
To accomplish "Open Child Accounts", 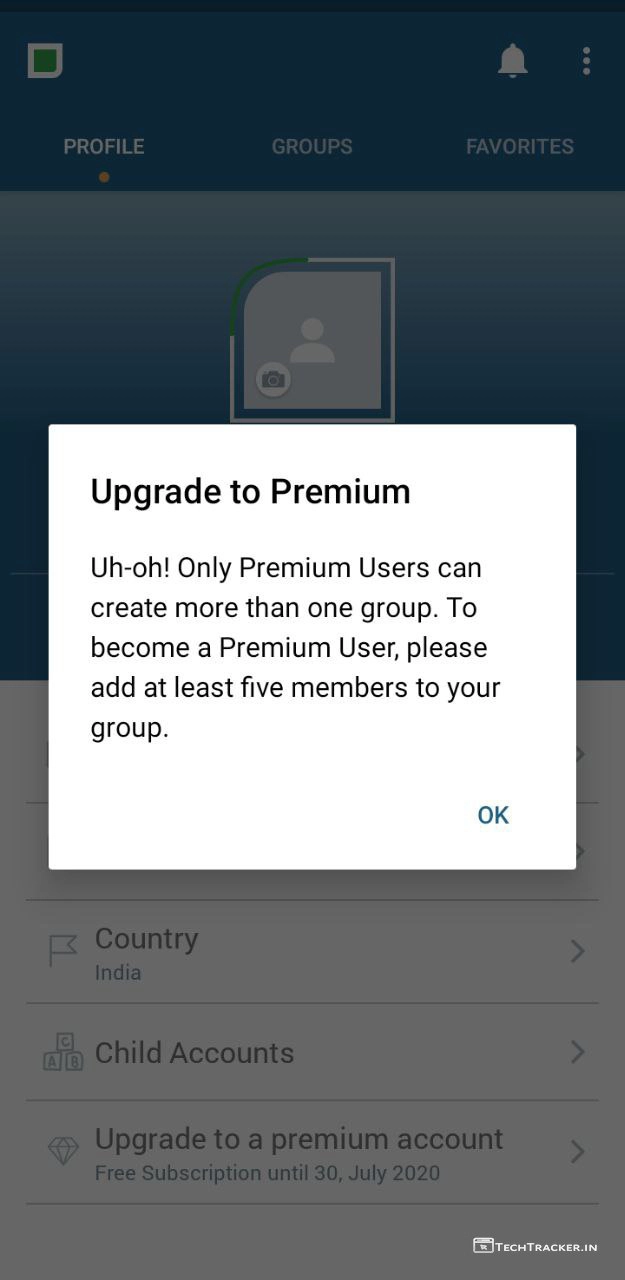I will 312,1052.
